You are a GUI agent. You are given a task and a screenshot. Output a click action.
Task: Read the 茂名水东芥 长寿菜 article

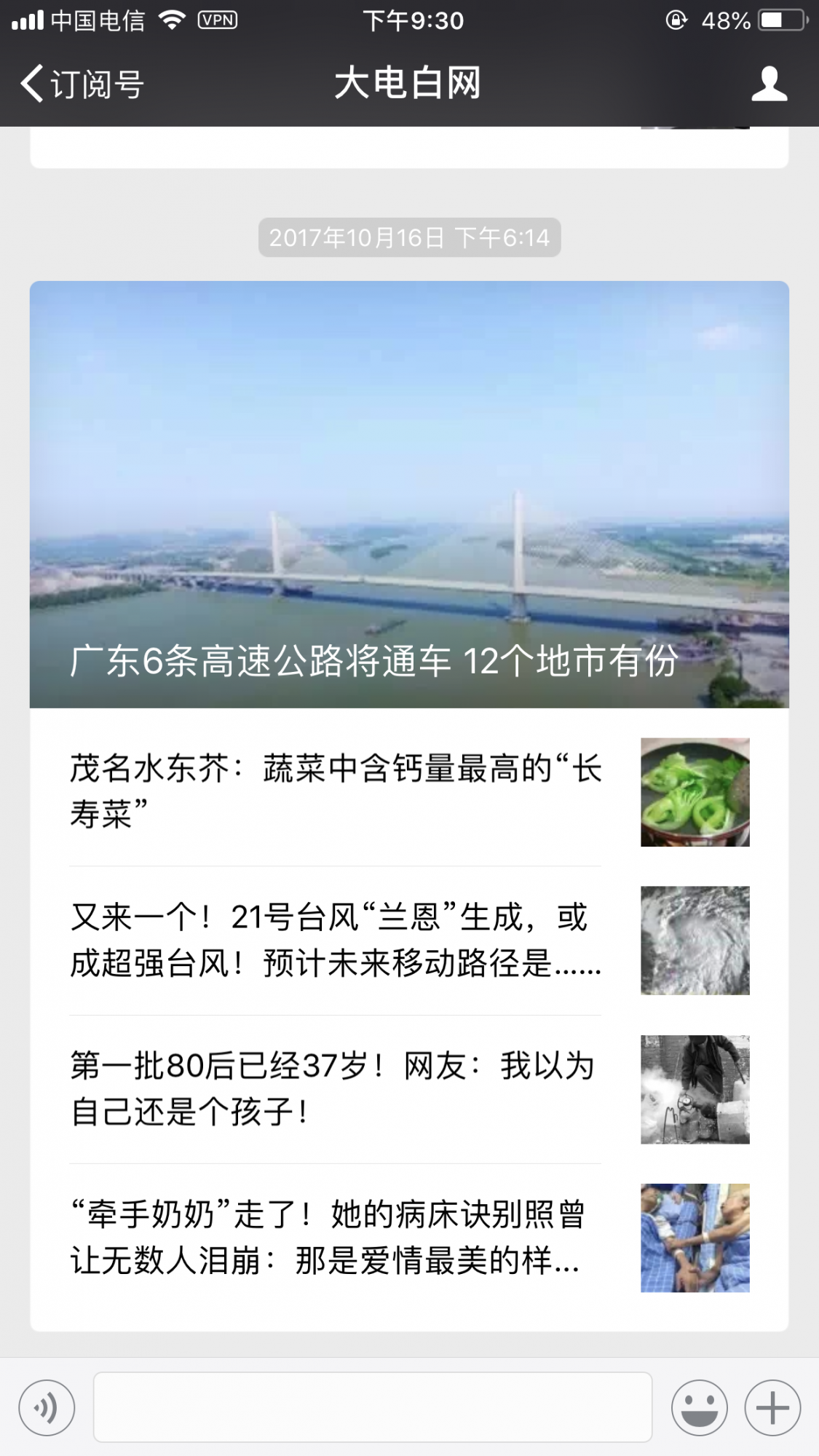pos(335,791)
